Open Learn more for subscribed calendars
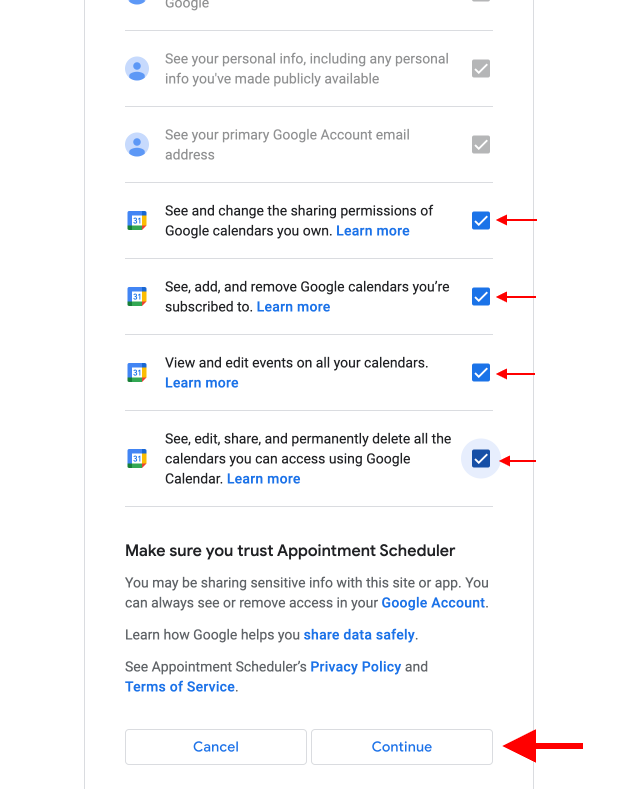 tap(293, 307)
